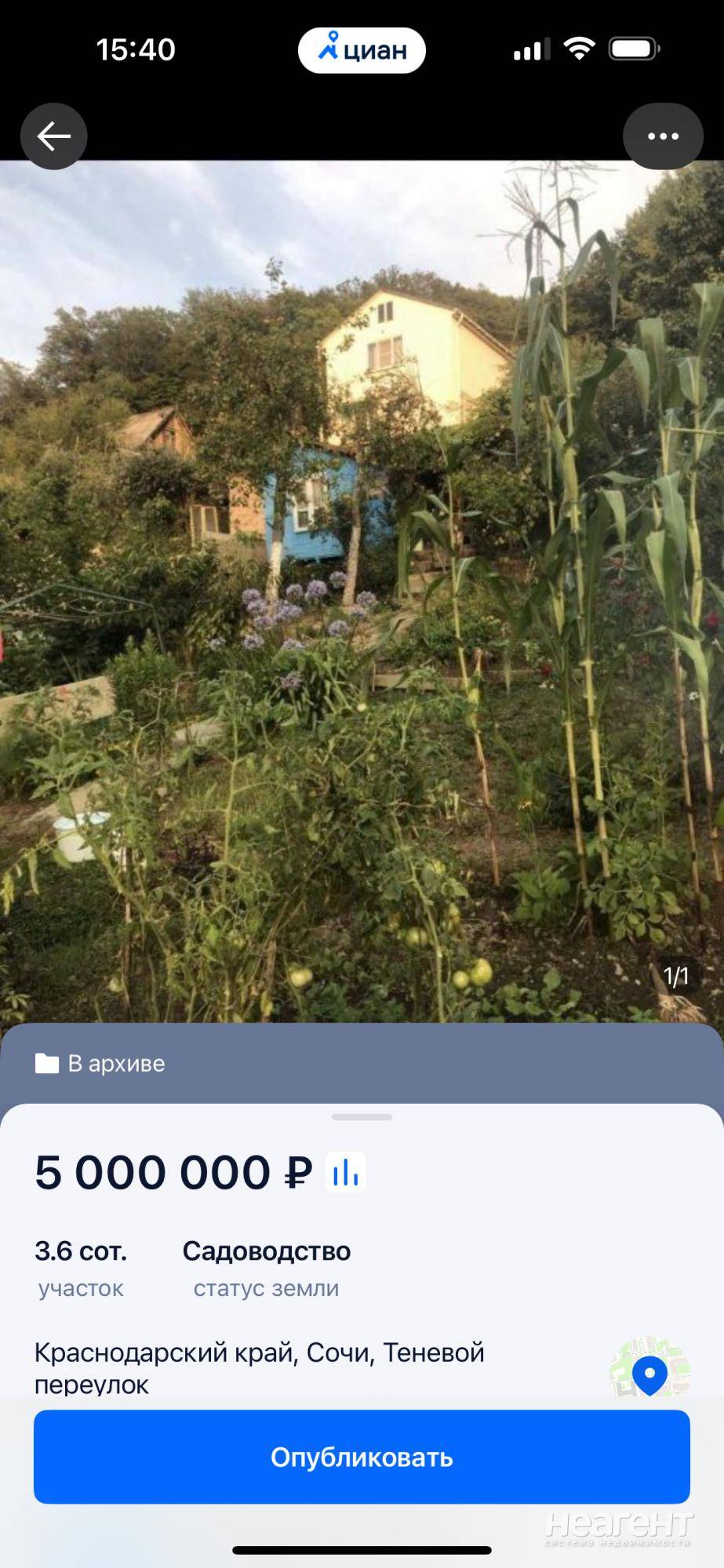Viewport: 724px width, 1568px height.
Task: Tap the Опубликовать button
Action: point(362,1457)
